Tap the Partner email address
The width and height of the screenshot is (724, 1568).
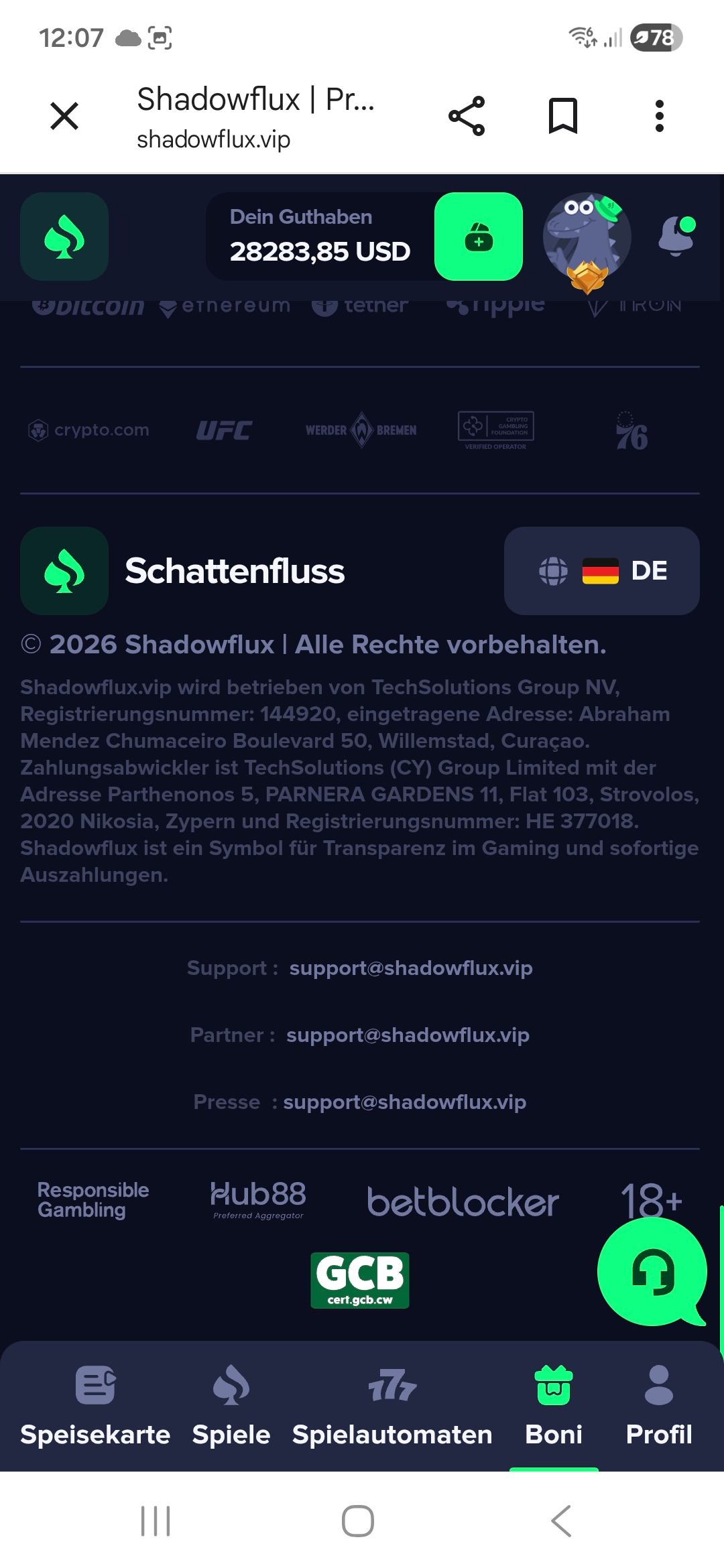pyautogui.click(x=408, y=1035)
